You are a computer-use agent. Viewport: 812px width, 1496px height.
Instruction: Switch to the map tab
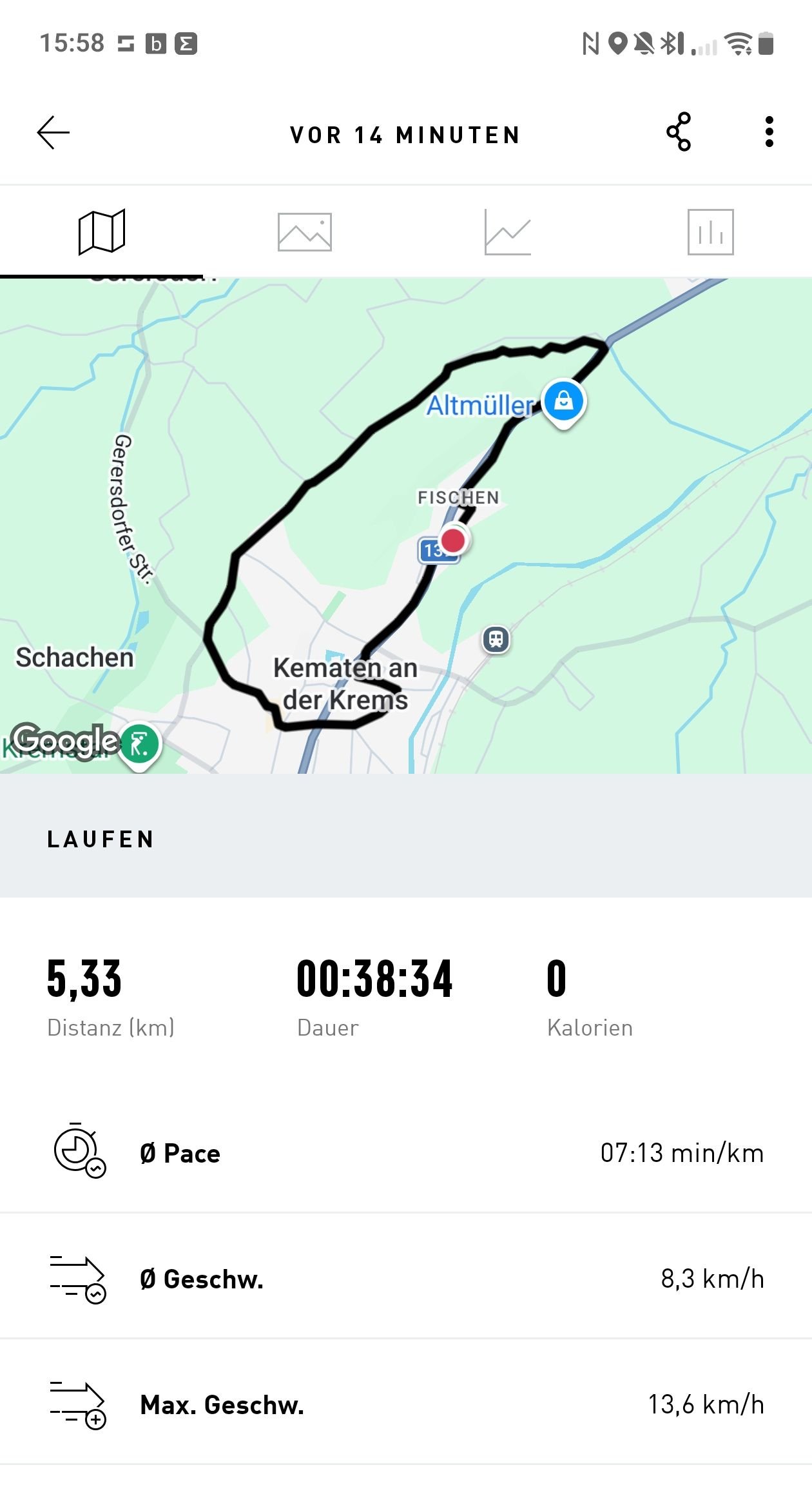[102, 232]
